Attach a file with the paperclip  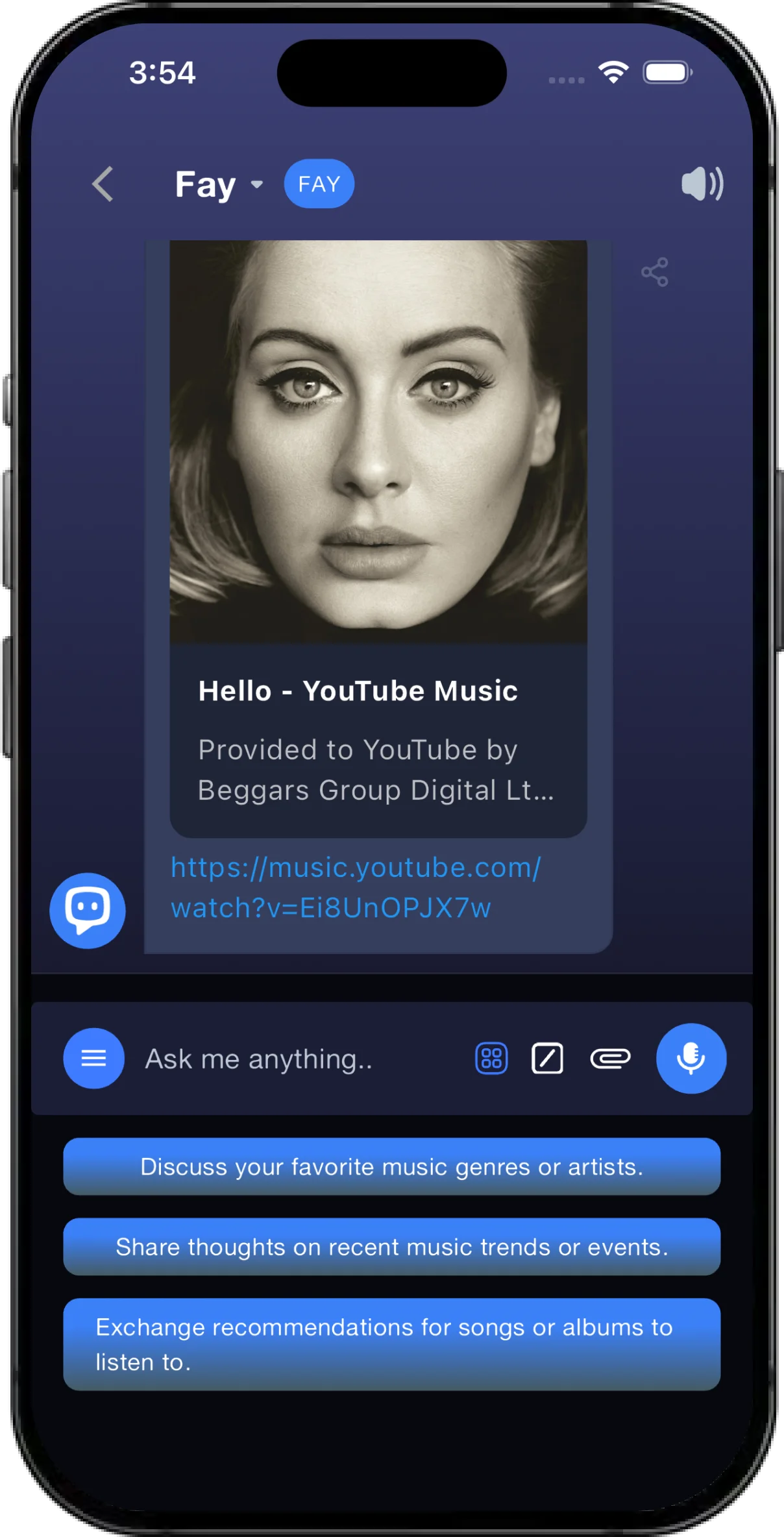[x=610, y=1059]
